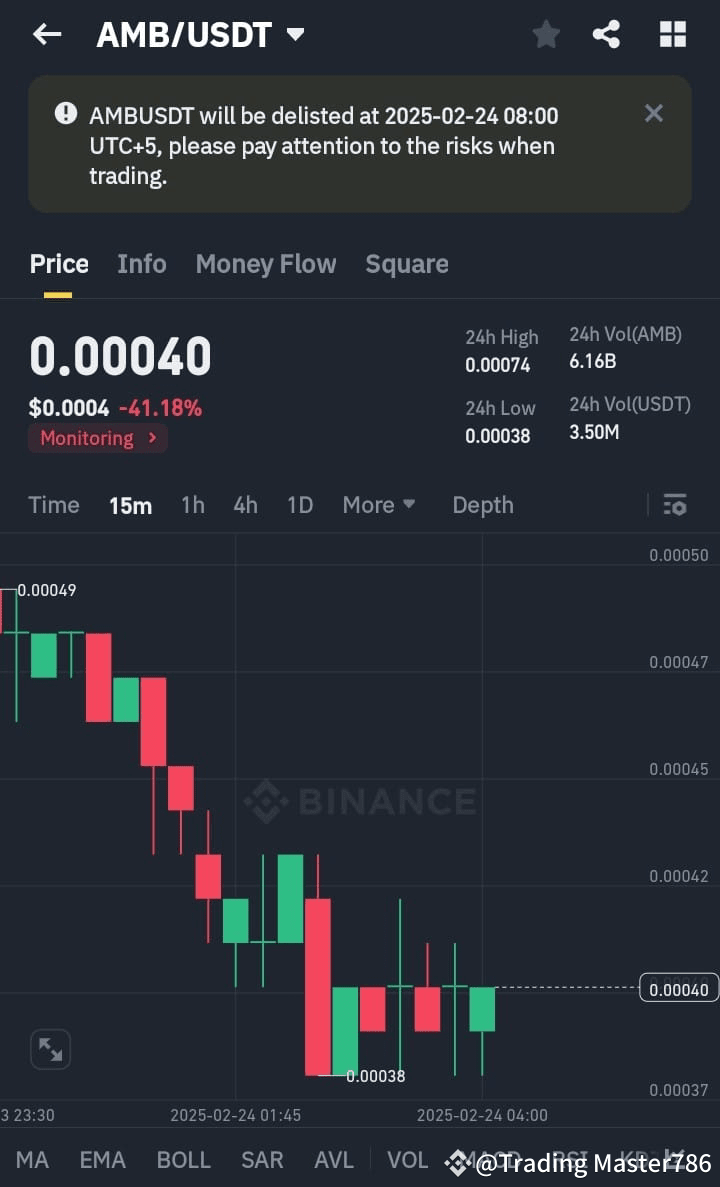Tap the star to favorite AMB/USDT
The image size is (720, 1187).
pos(546,33)
